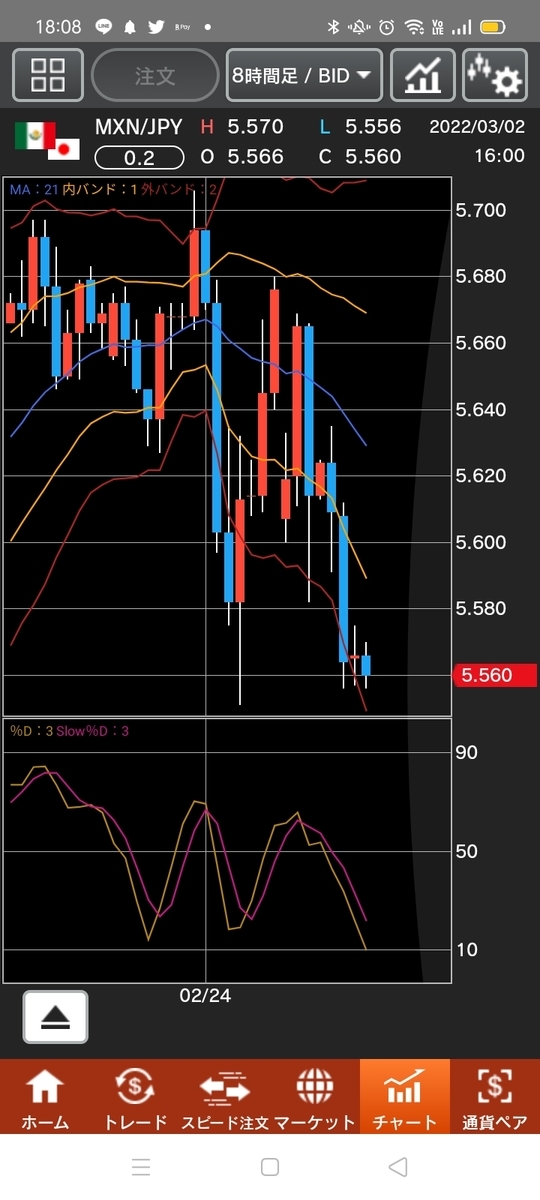Viewport: 540px width, 1200px height.
Task: Open the chart indicator icon
Action: (x=423, y=74)
